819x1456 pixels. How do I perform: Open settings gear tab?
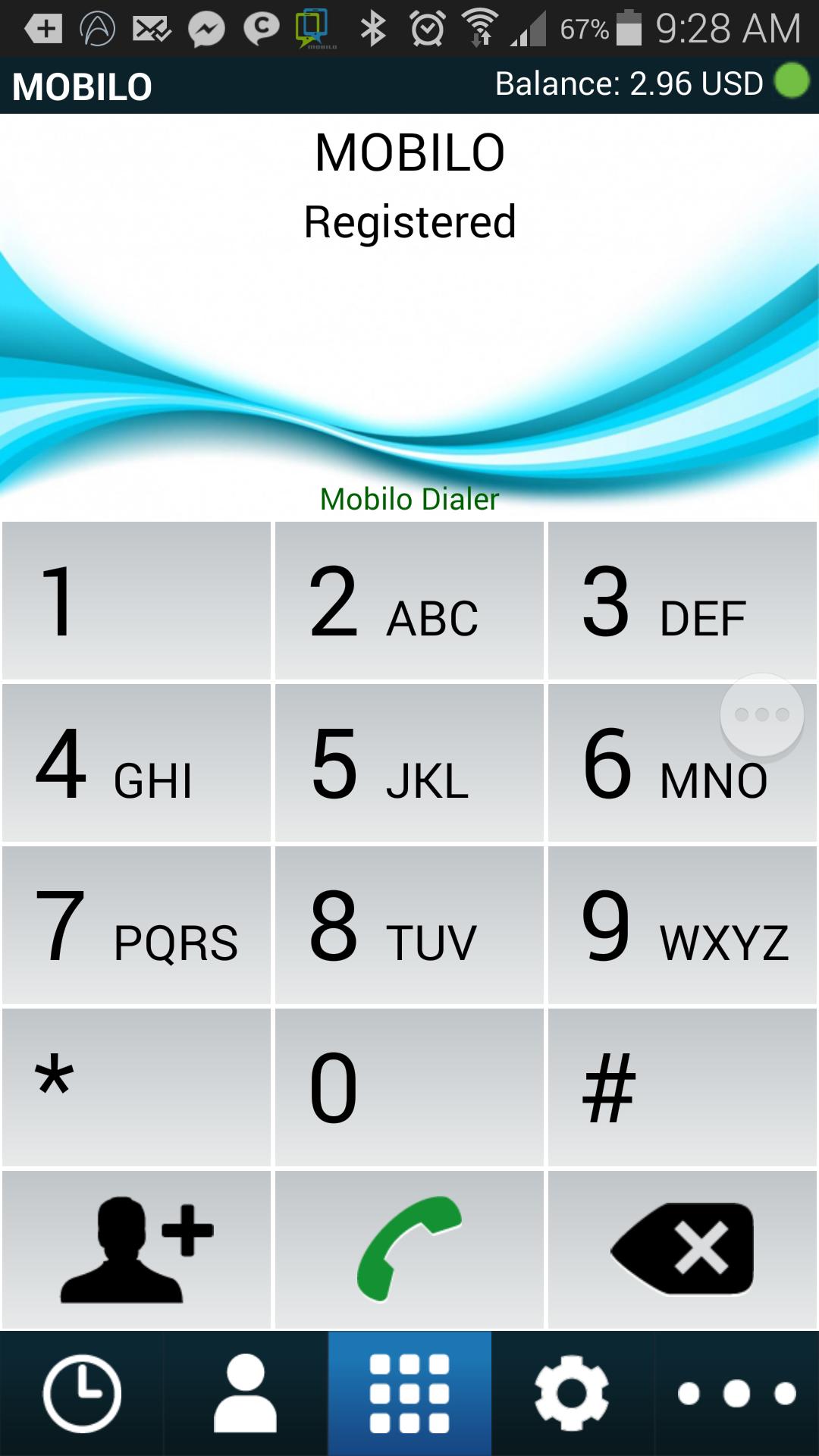click(x=573, y=1394)
